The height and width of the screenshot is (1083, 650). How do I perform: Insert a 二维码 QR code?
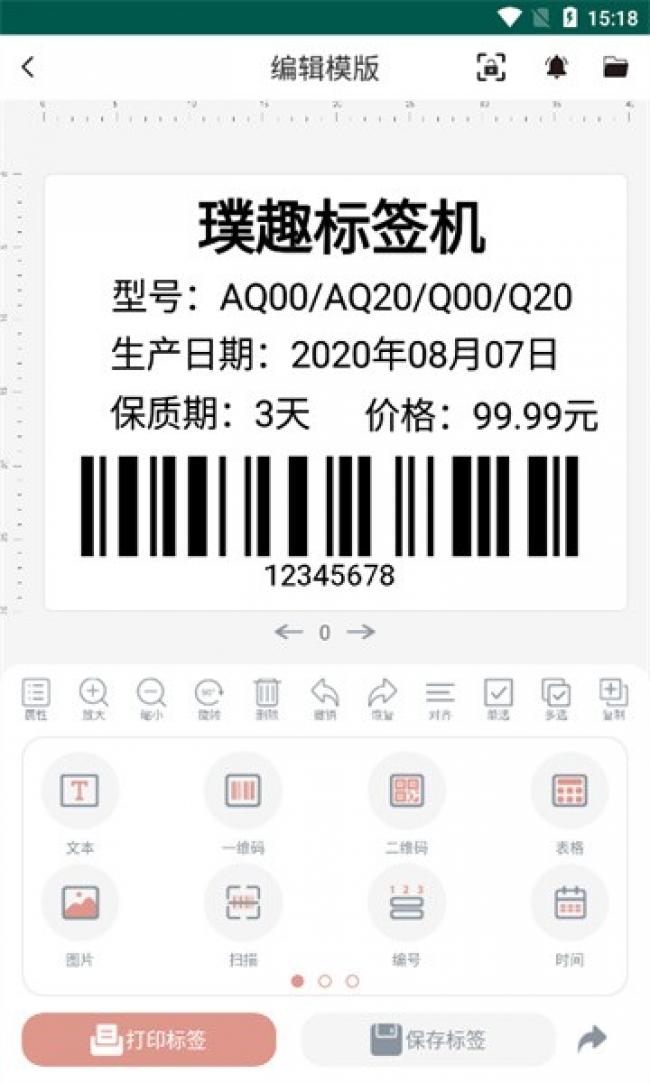pyautogui.click(x=406, y=803)
